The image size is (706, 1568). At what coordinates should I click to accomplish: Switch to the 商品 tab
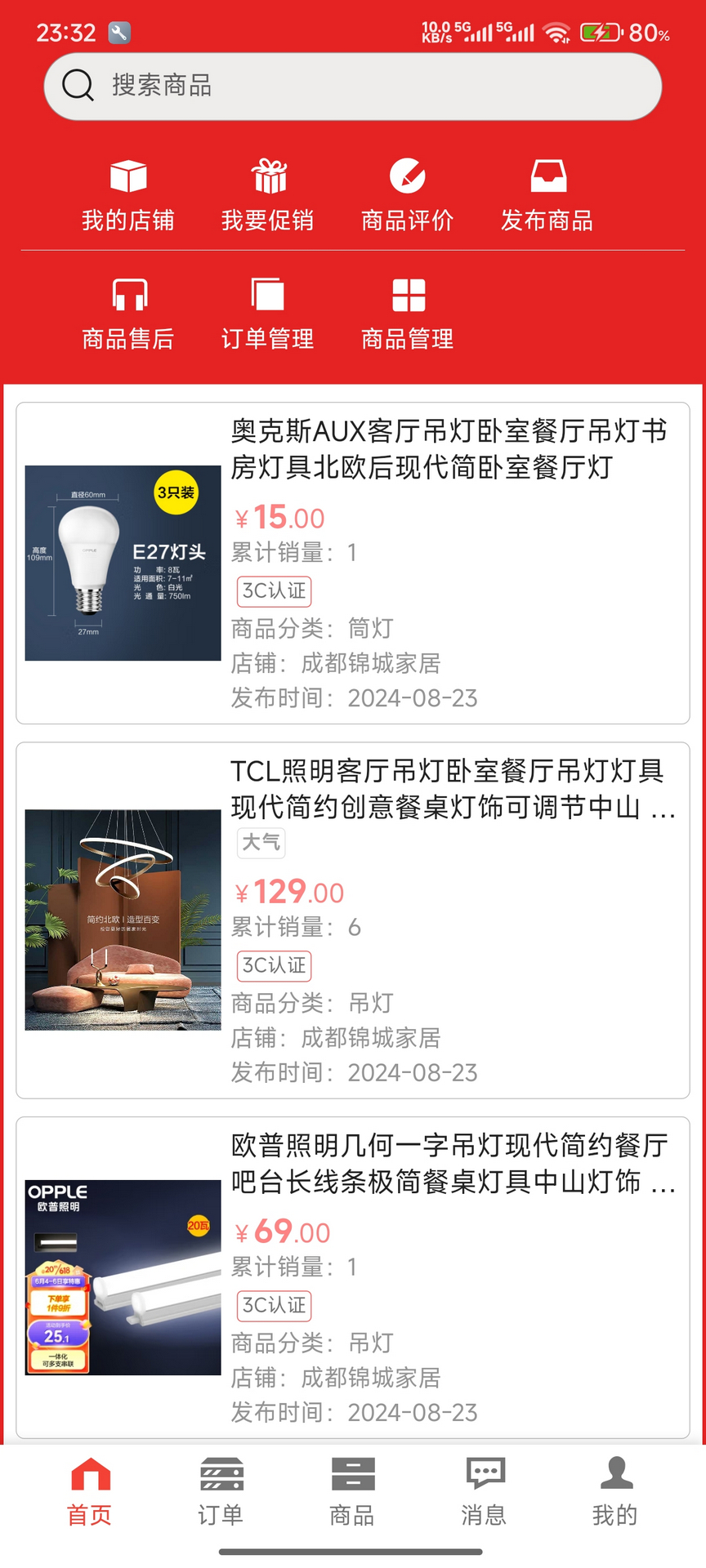352,1492
